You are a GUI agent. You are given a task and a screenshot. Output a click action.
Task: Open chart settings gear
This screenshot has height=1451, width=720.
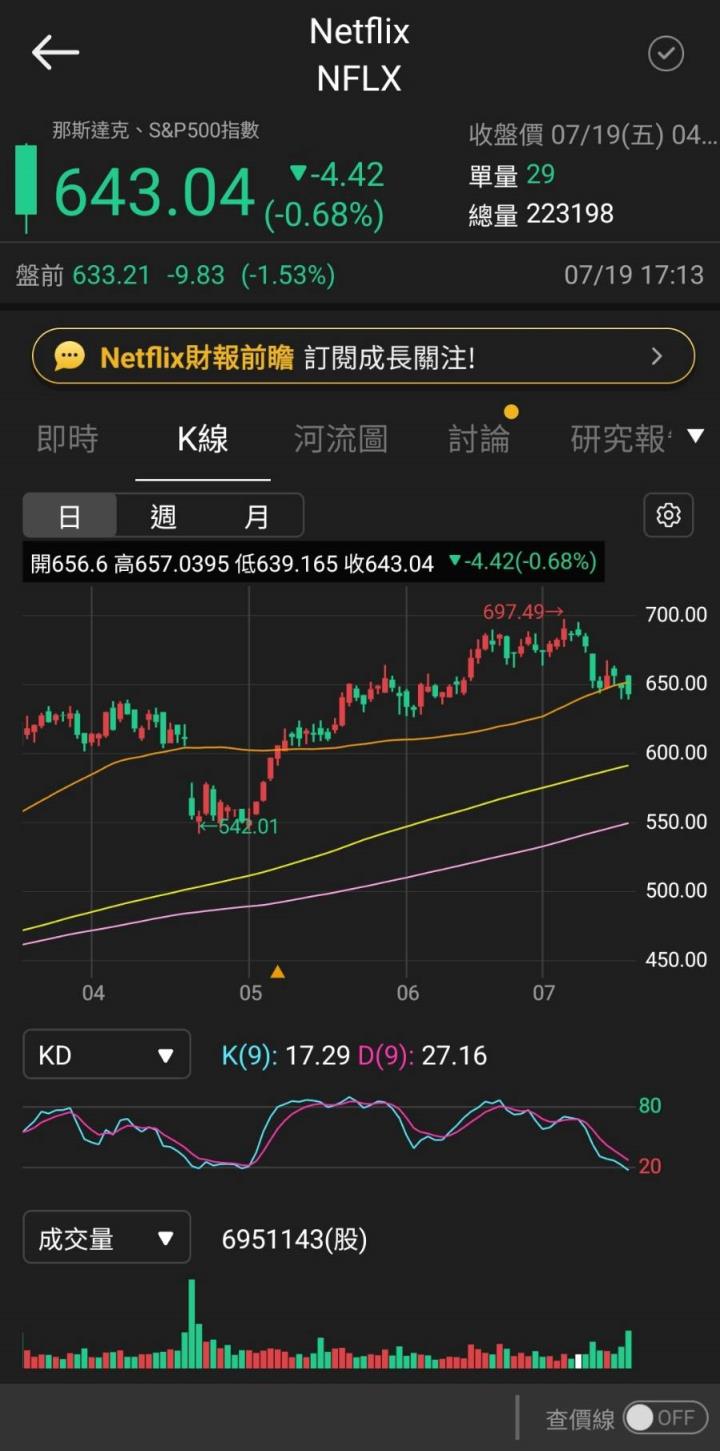(x=668, y=515)
